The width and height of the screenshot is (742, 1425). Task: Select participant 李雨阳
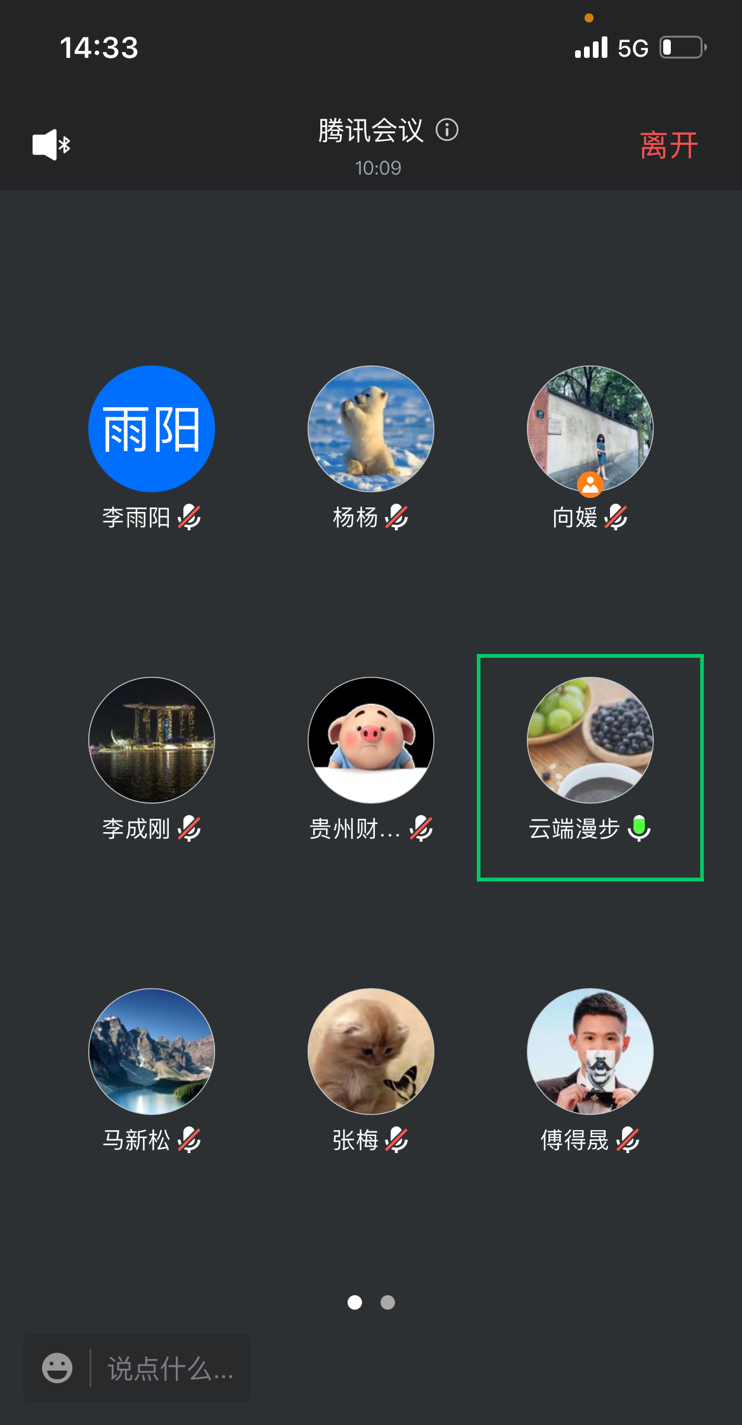click(151, 429)
